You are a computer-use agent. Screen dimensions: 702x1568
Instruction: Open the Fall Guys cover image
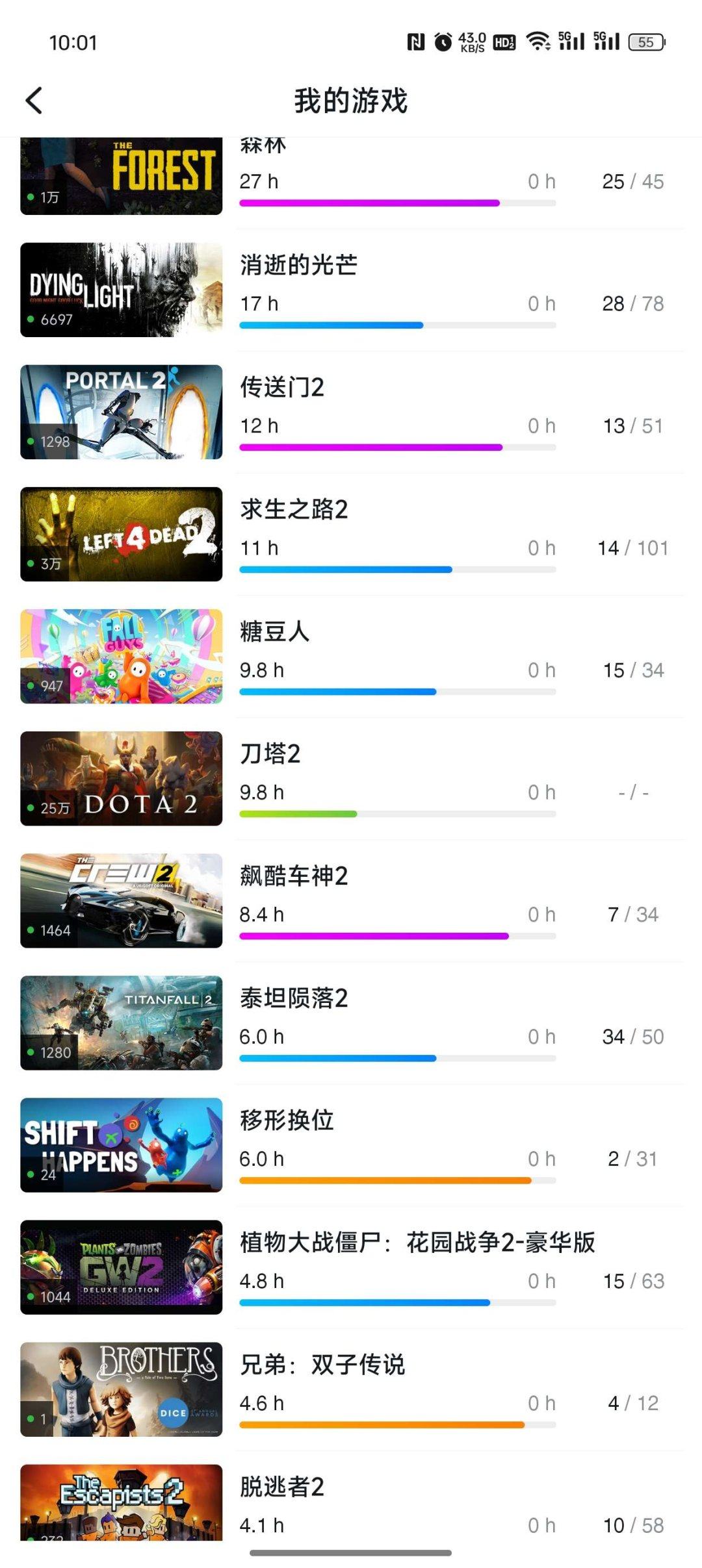pos(121,656)
